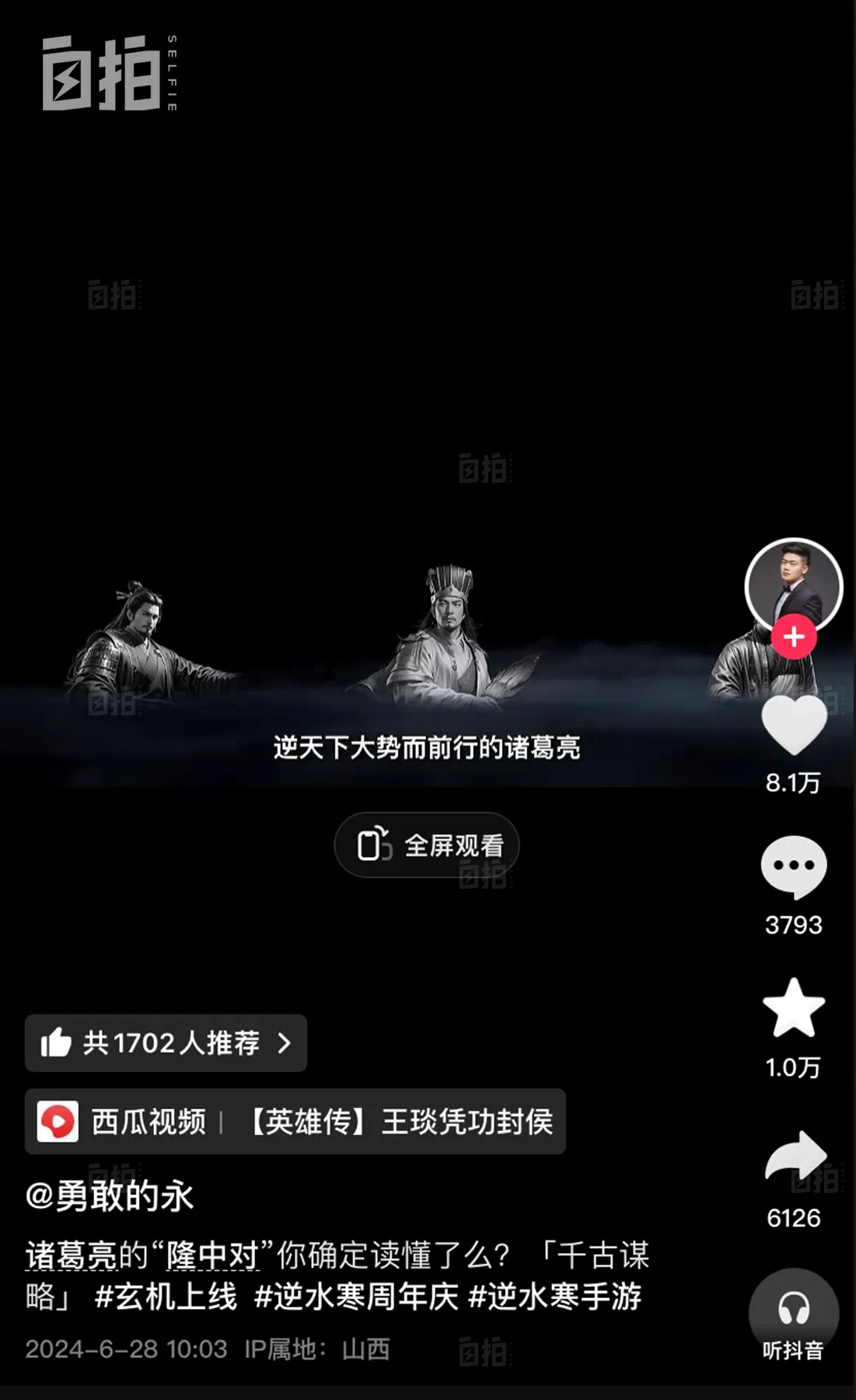Viewport: 856px width, 1400px height.
Task: Tap the underlined 隆中对 keyword
Action: (212, 1255)
